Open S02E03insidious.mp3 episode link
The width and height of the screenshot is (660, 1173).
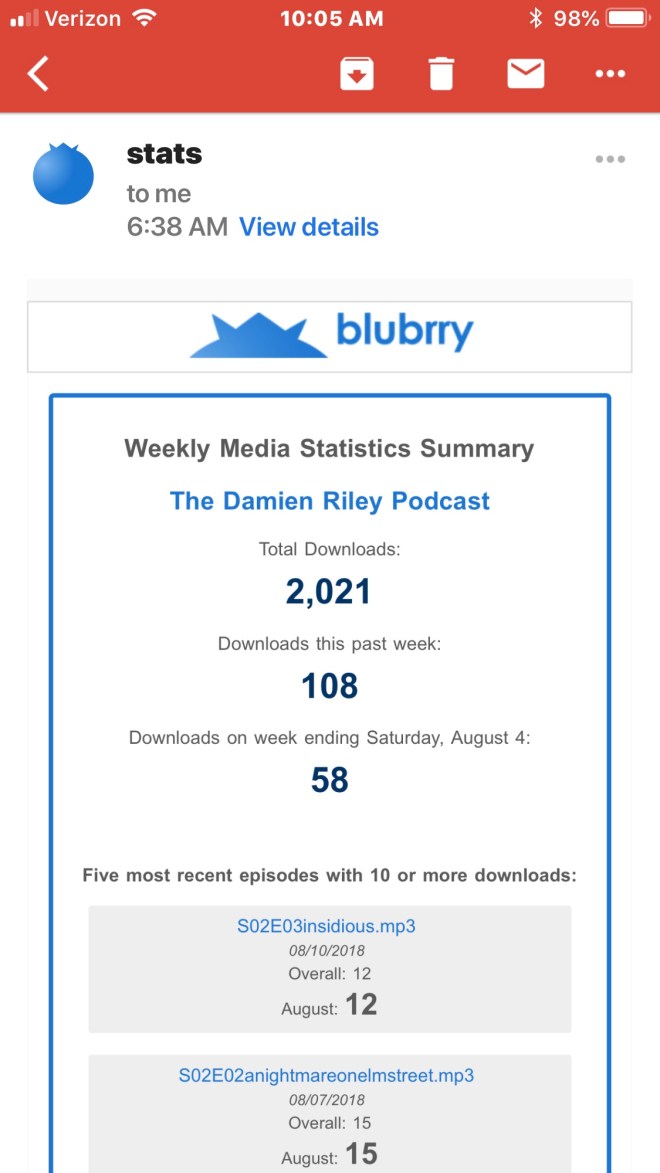(326, 926)
